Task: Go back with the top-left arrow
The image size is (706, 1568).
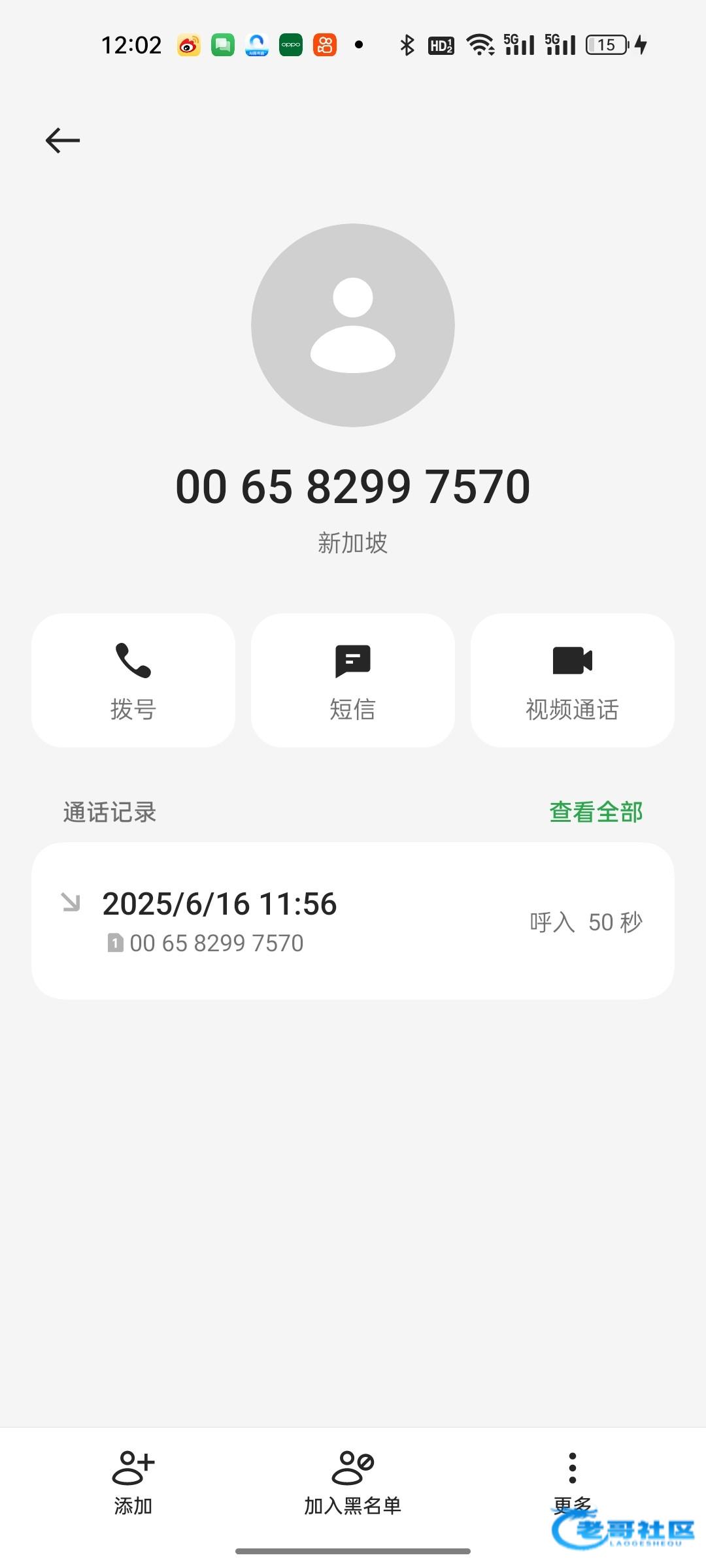Action: point(63,140)
